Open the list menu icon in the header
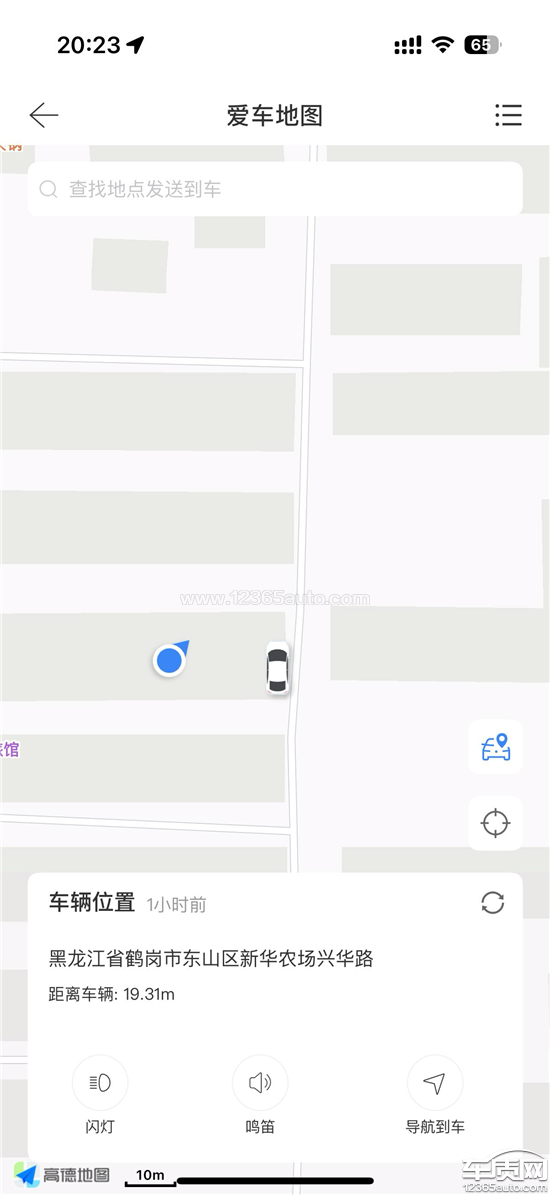550x1195 pixels. point(507,115)
